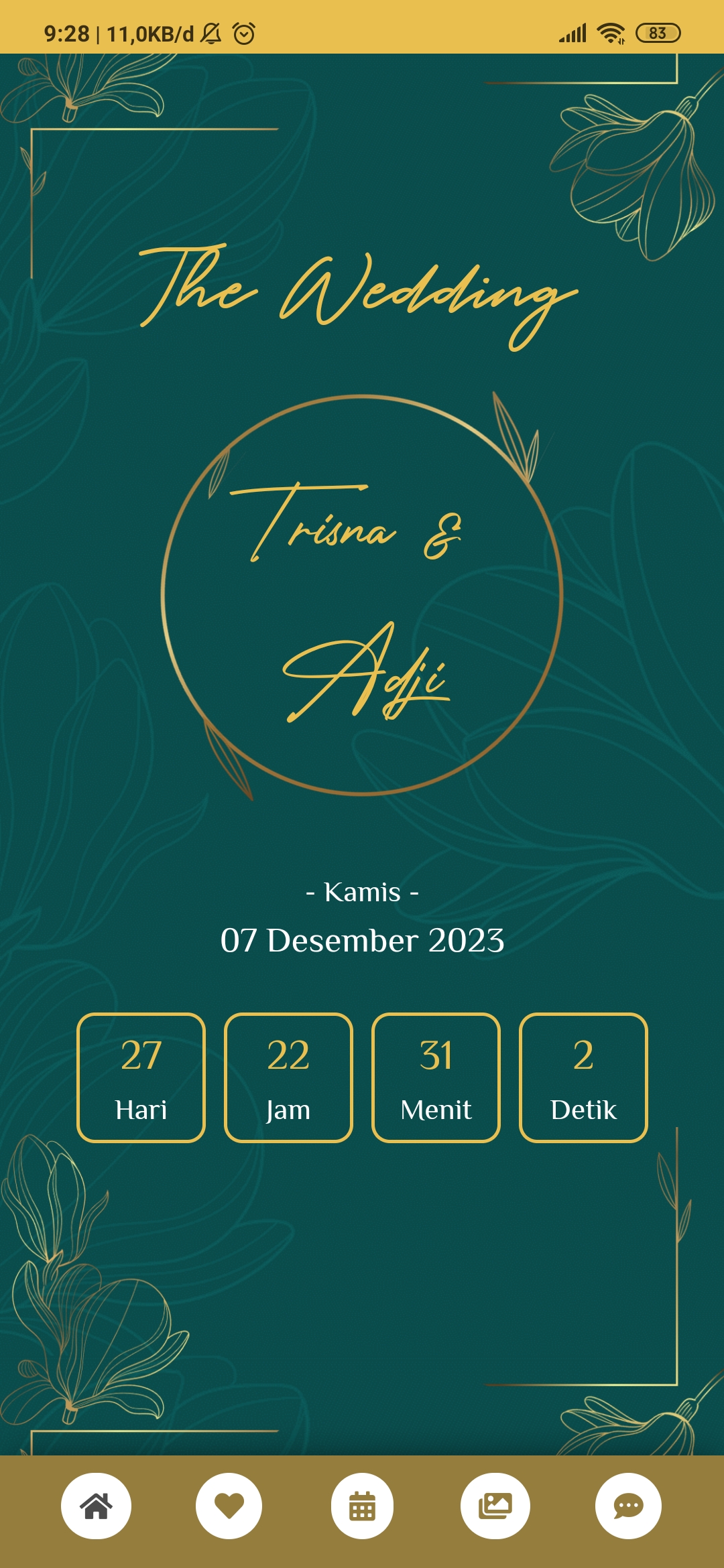This screenshot has height=1568, width=724.
Task: Go to the home section
Action: [96, 1506]
